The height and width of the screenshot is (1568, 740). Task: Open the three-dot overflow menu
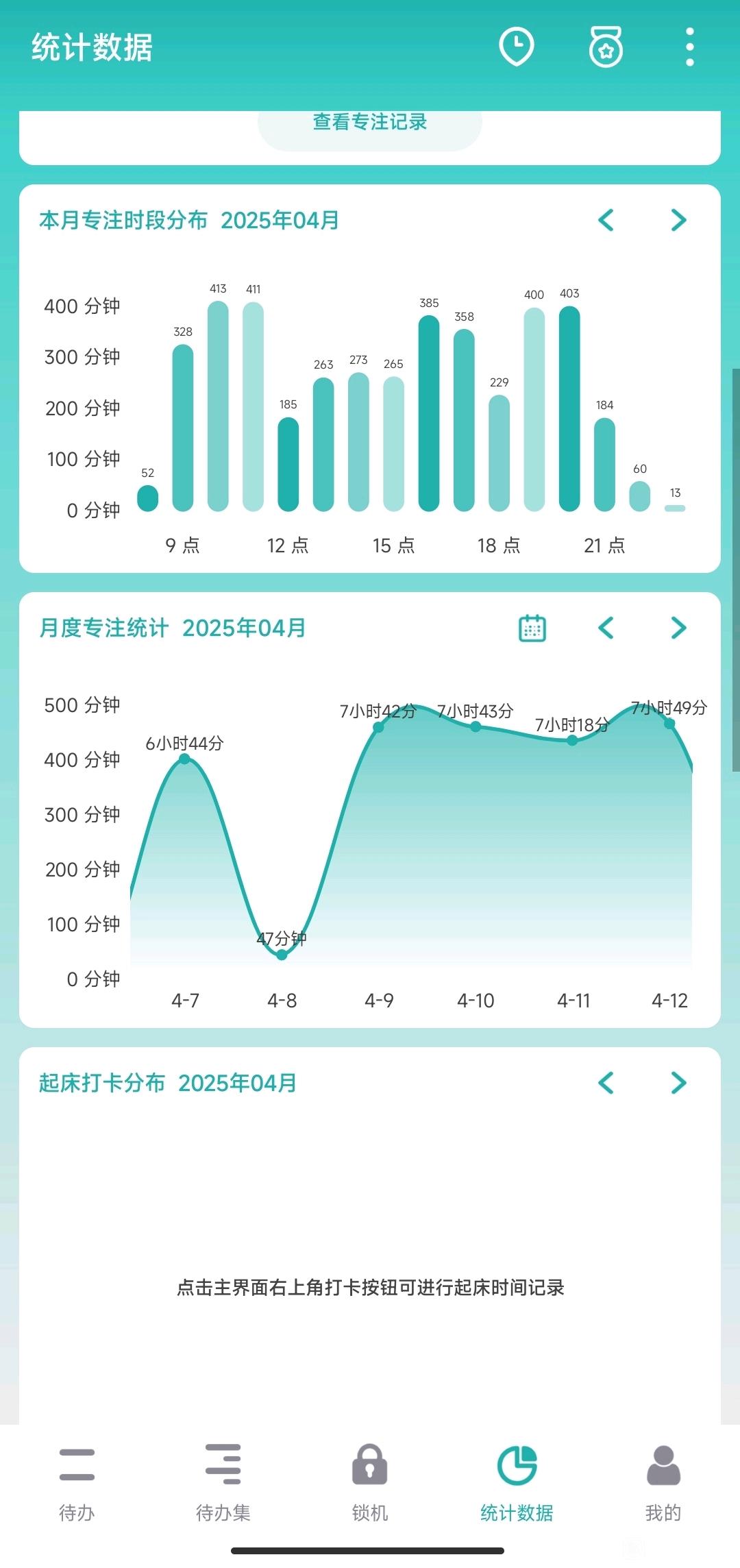pos(689,47)
